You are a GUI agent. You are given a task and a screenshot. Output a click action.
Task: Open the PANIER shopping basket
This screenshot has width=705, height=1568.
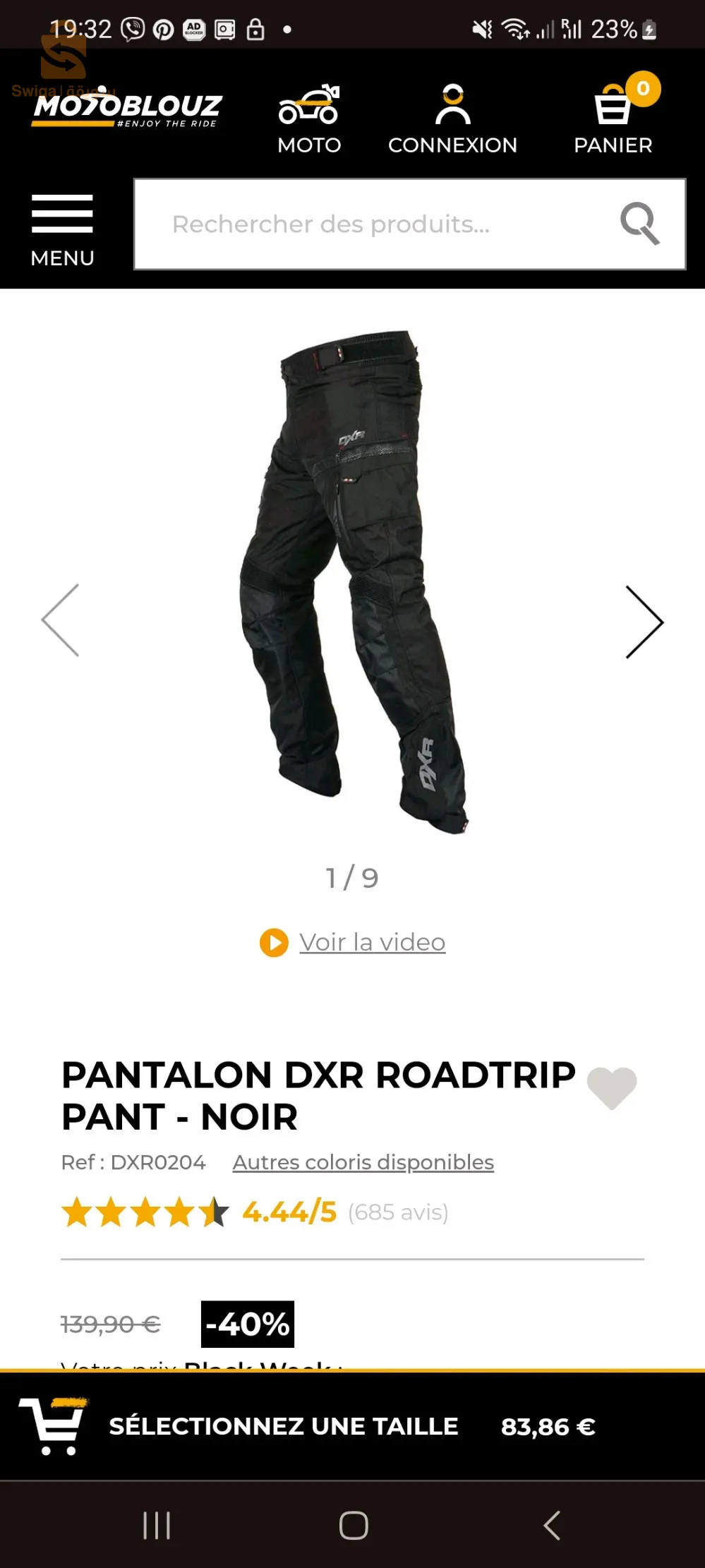point(613,119)
